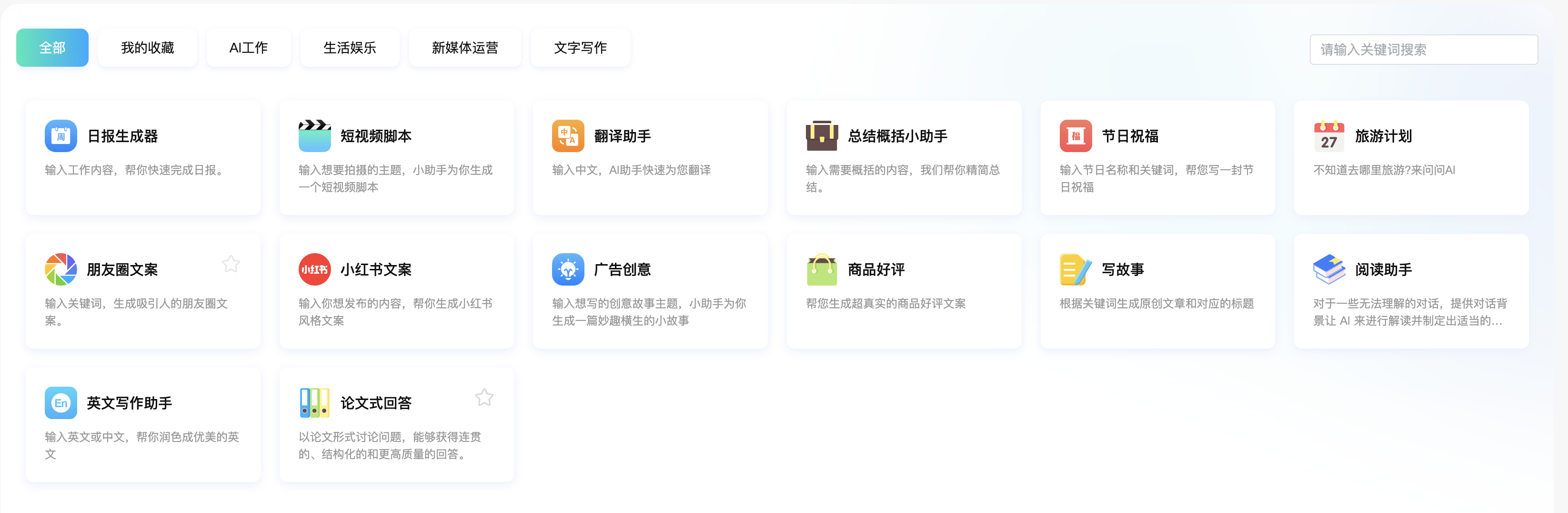The image size is (1568, 513).
Task: Star the 论文式回答 card
Action: pyautogui.click(x=484, y=397)
